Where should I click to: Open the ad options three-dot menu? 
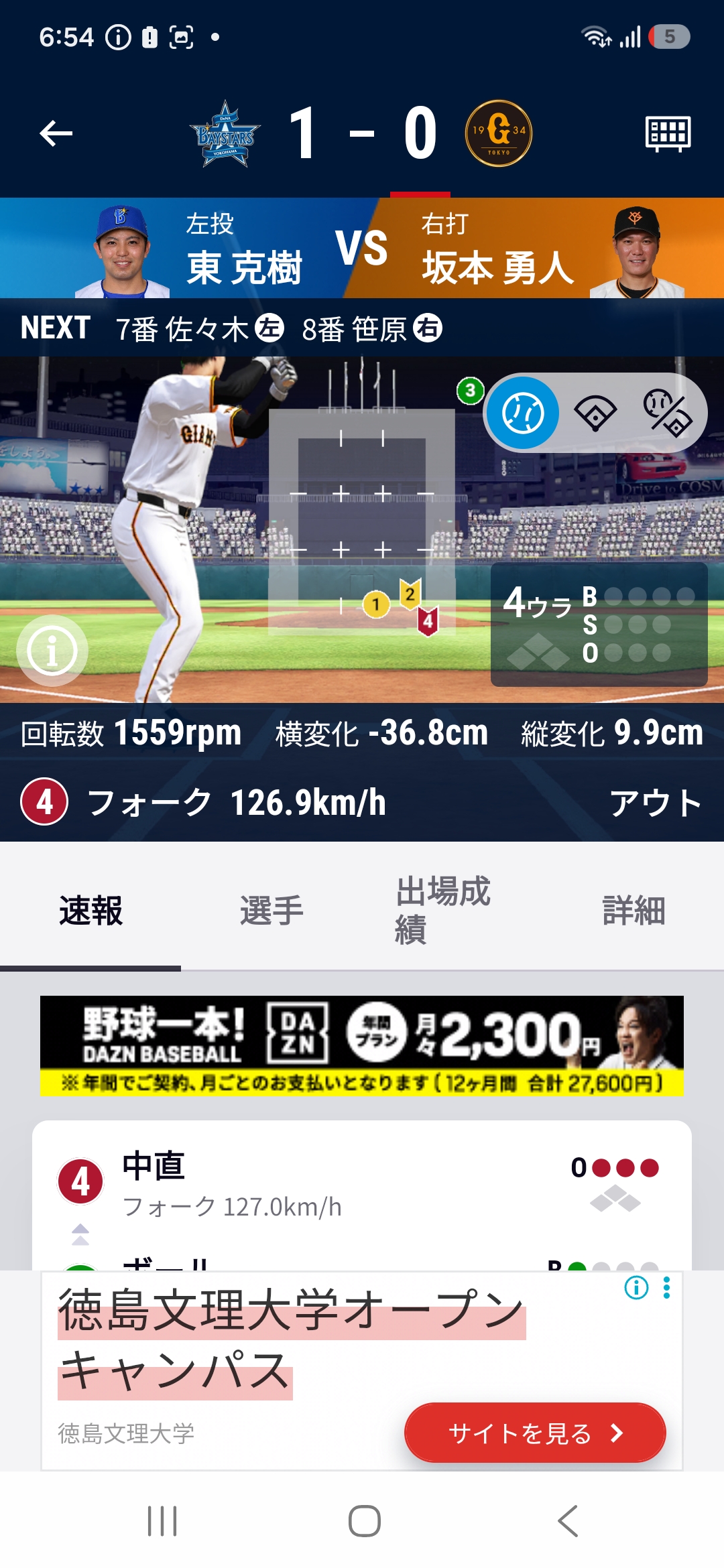click(666, 1287)
